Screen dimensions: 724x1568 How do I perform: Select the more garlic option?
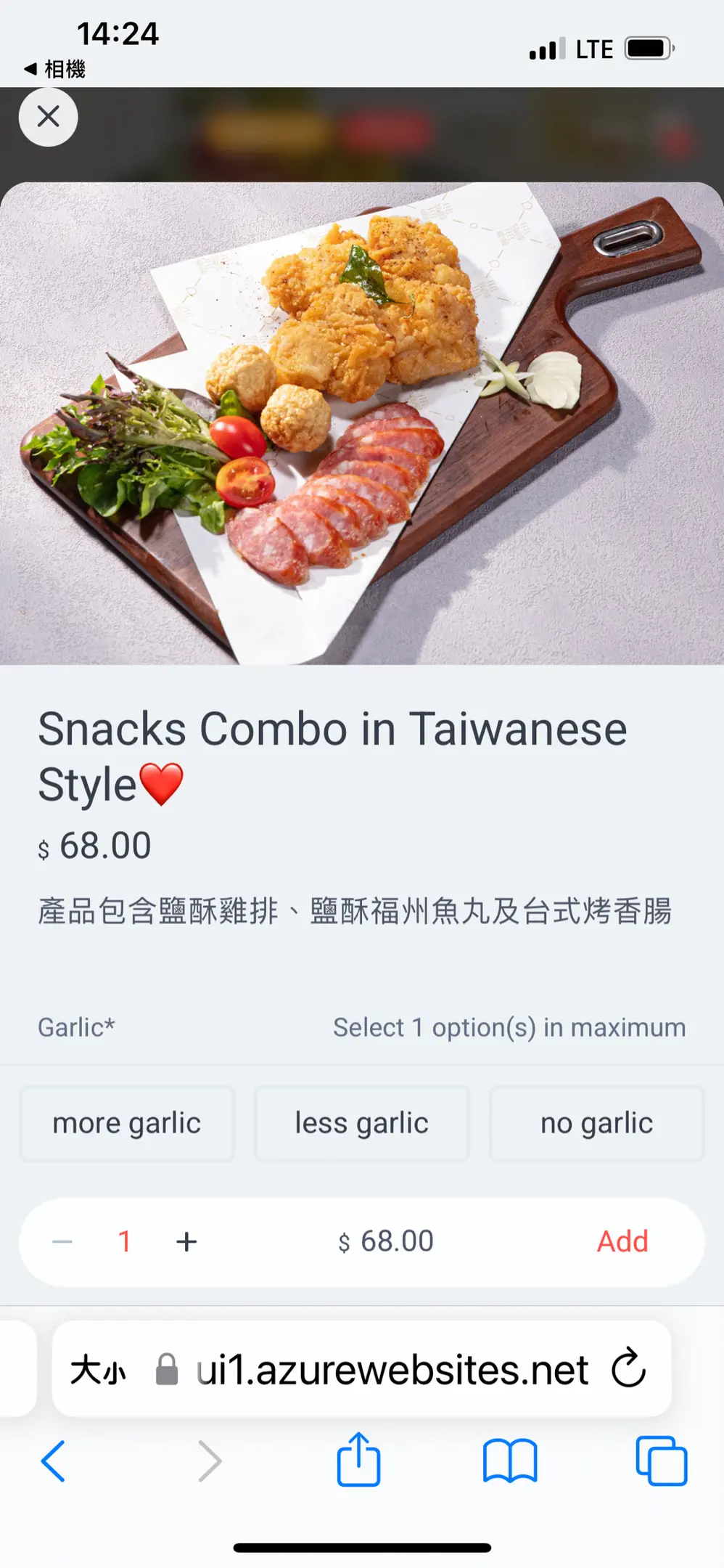tap(127, 1123)
